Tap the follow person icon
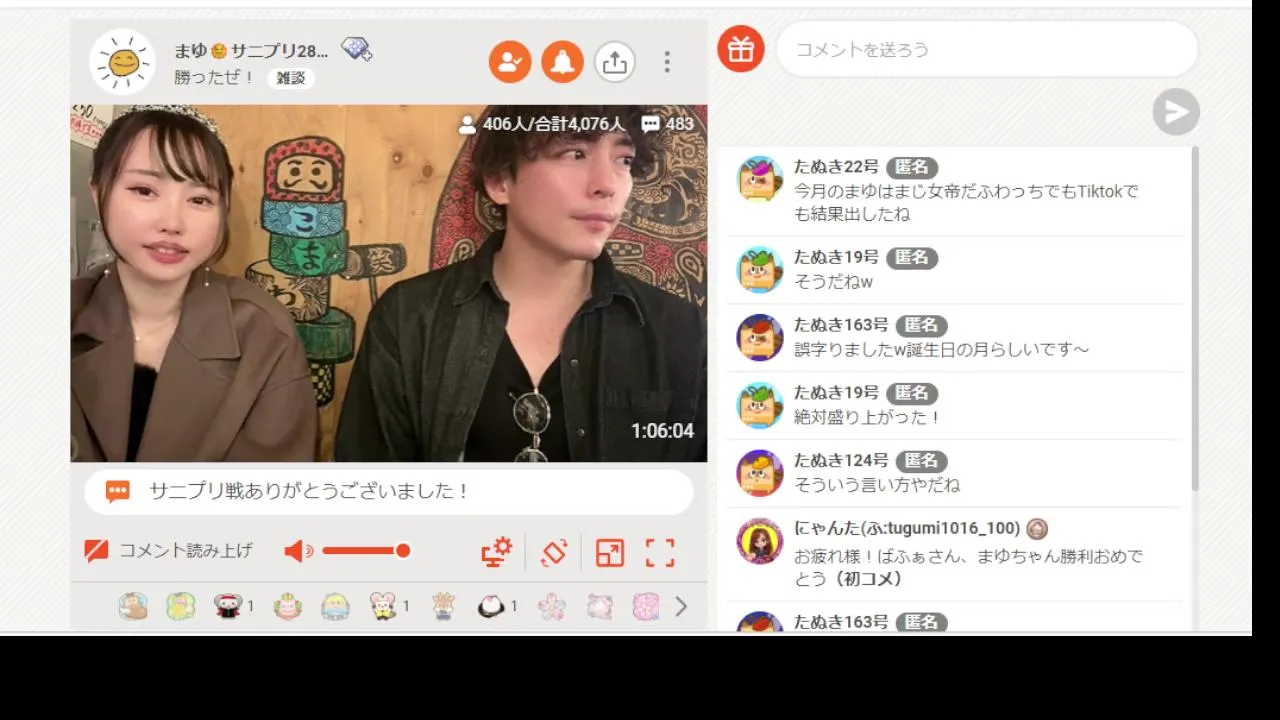The height and width of the screenshot is (720, 1280). (510, 62)
